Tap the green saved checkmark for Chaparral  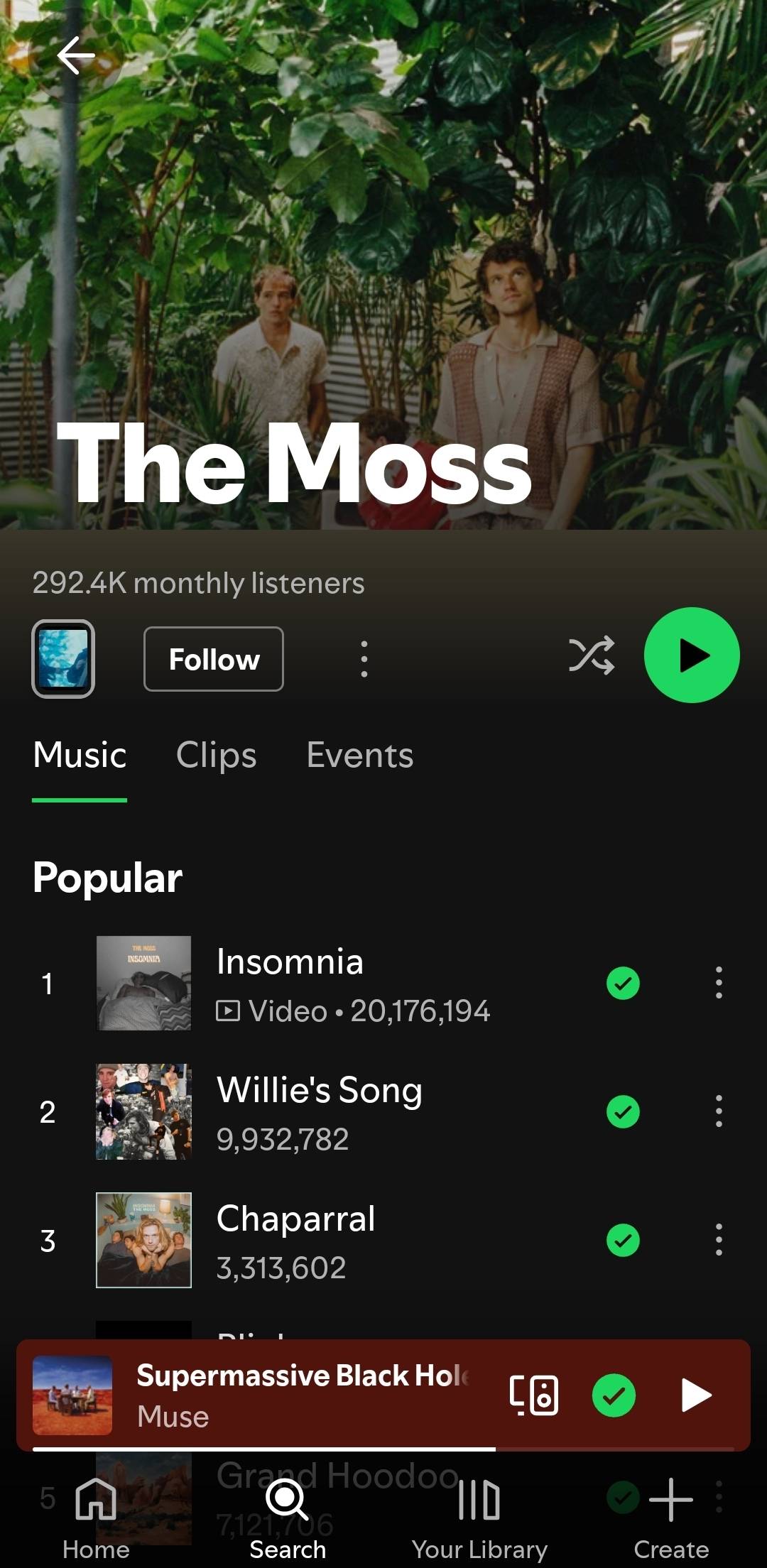pyautogui.click(x=623, y=1241)
